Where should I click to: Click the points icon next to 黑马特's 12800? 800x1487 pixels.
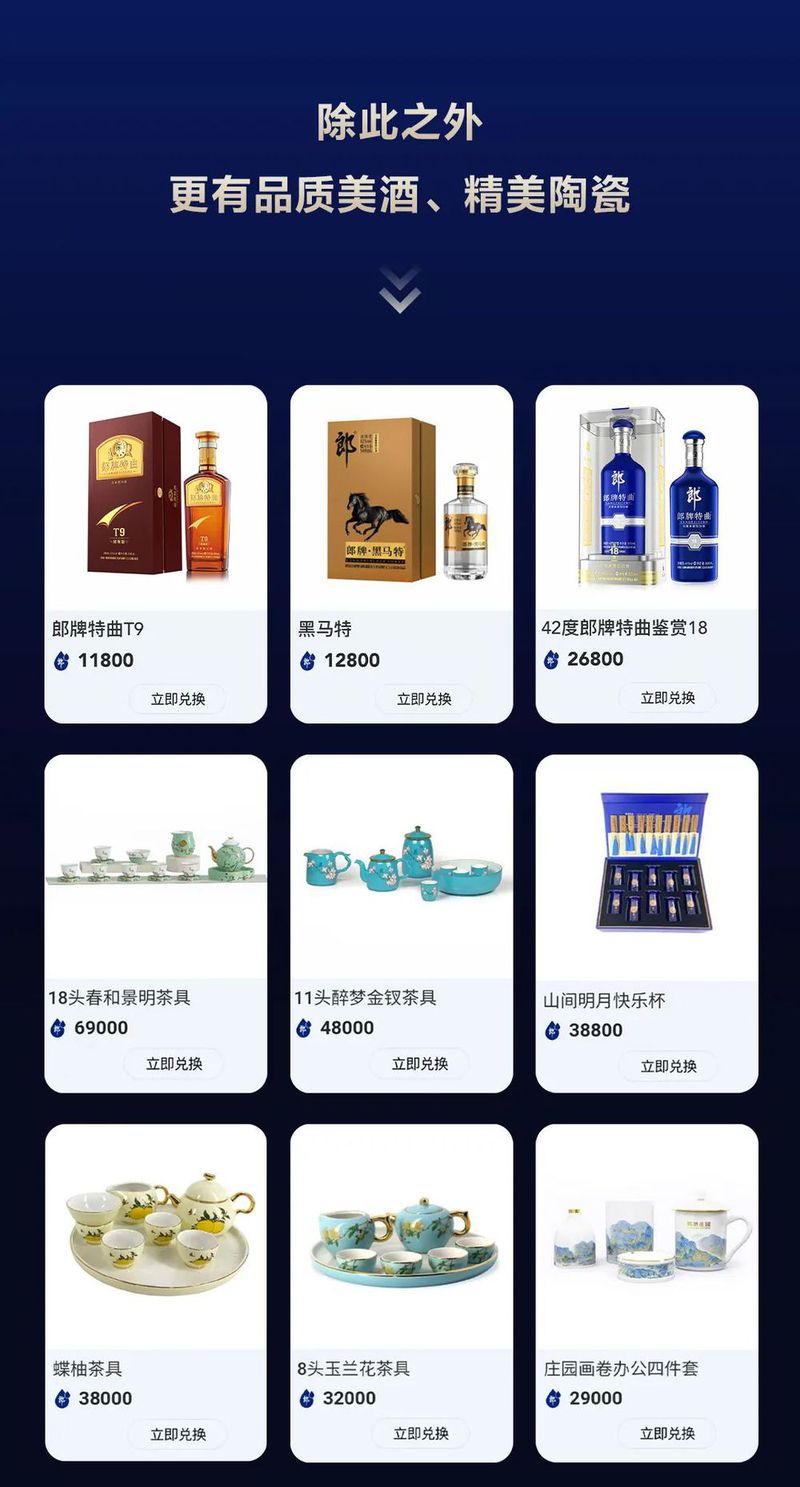307,660
